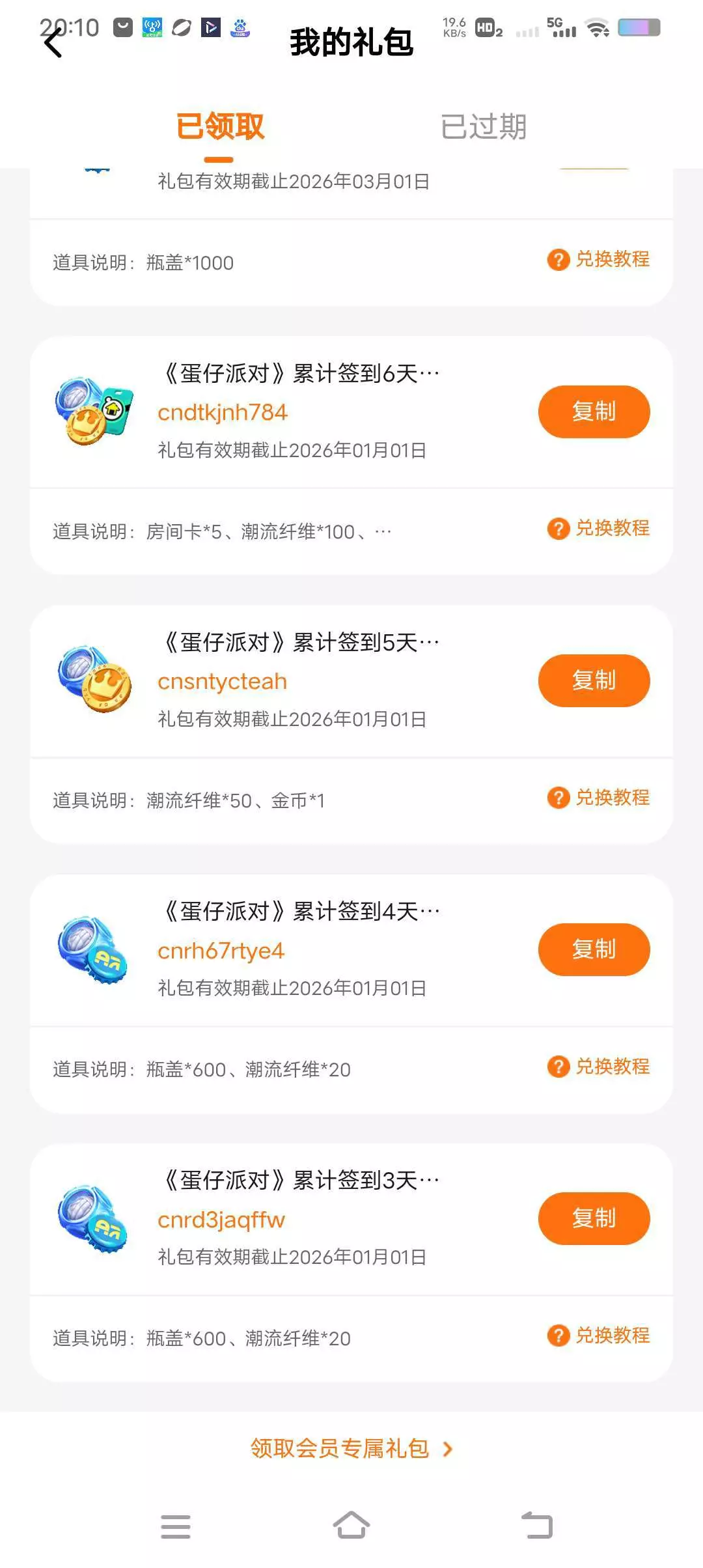Open 兑换教程 for the 3-day sign-in gift
Viewport: 703px width, 1568px height.
(599, 1335)
